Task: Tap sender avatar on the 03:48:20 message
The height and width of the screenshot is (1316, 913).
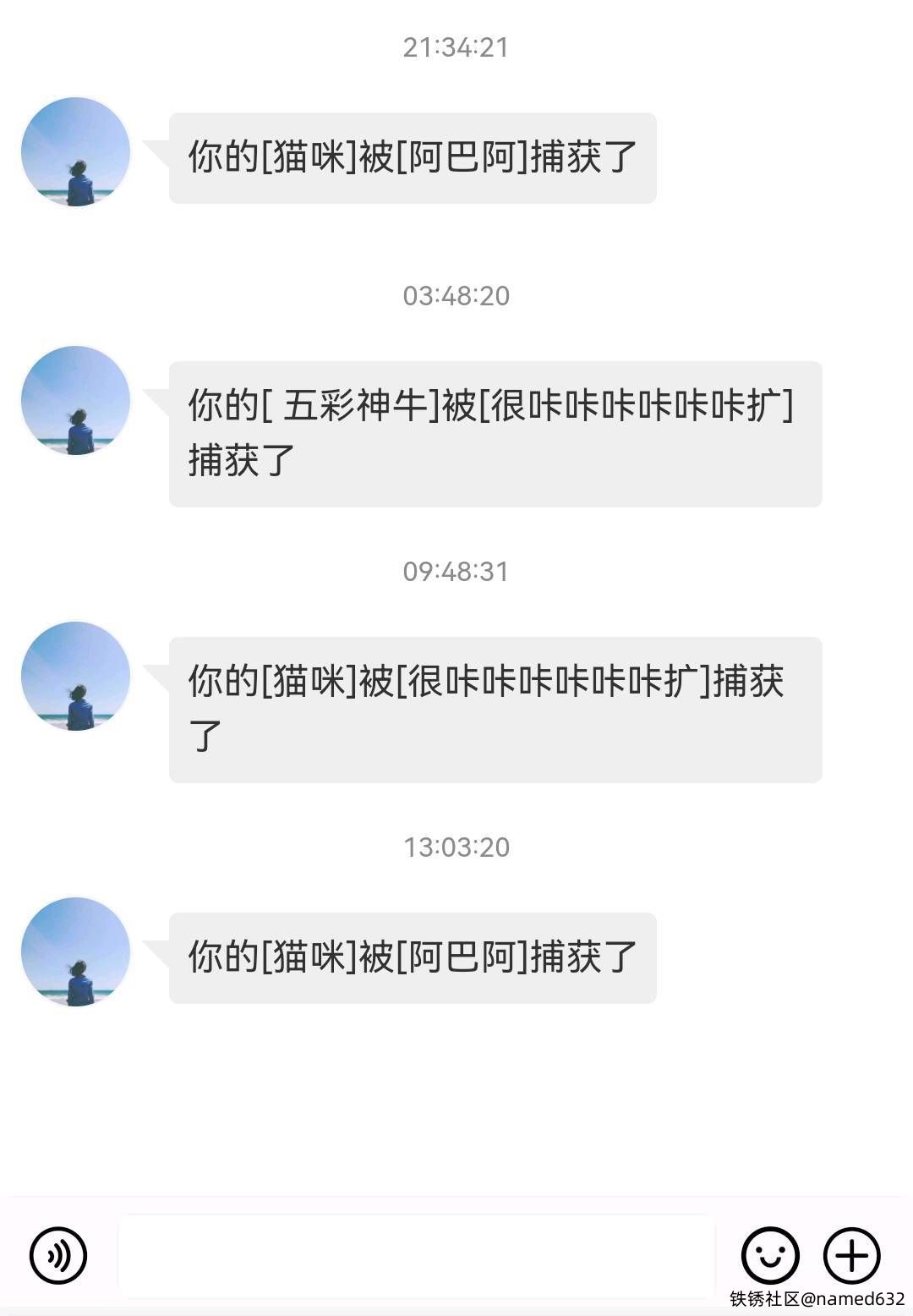Action: click(x=76, y=401)
